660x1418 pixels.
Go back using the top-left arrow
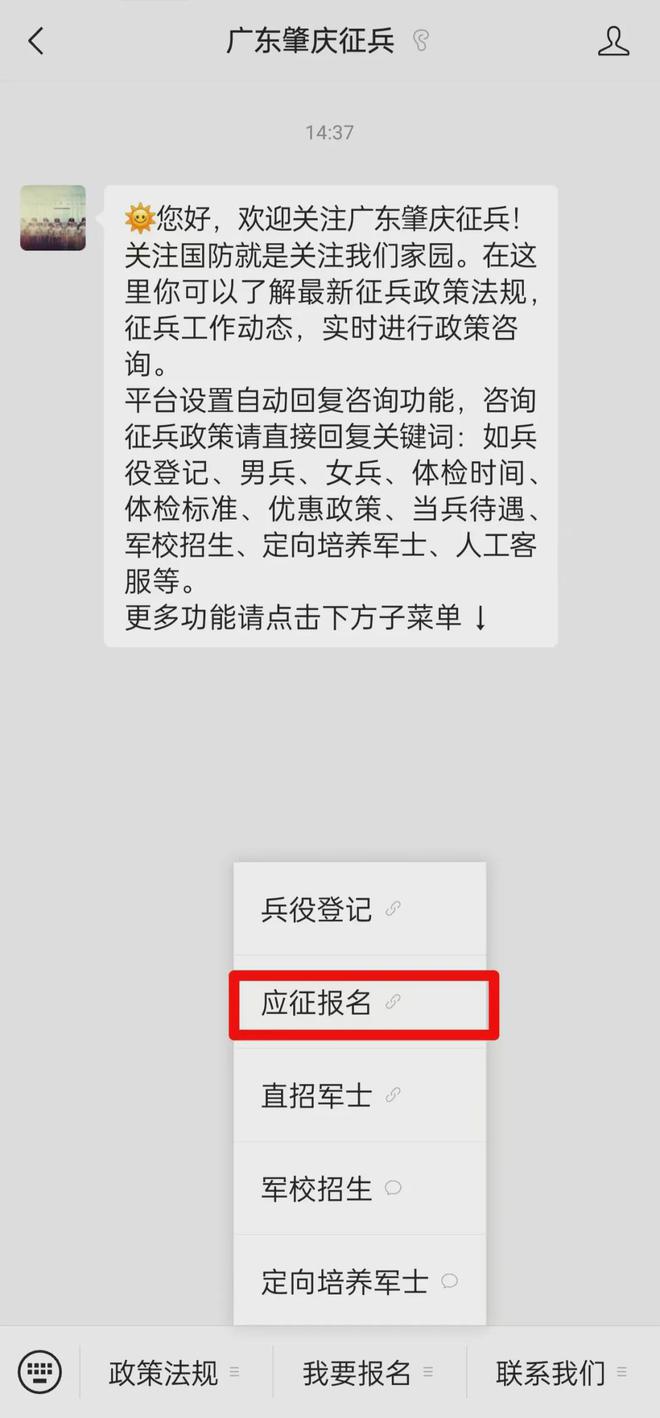click(36, 41)
